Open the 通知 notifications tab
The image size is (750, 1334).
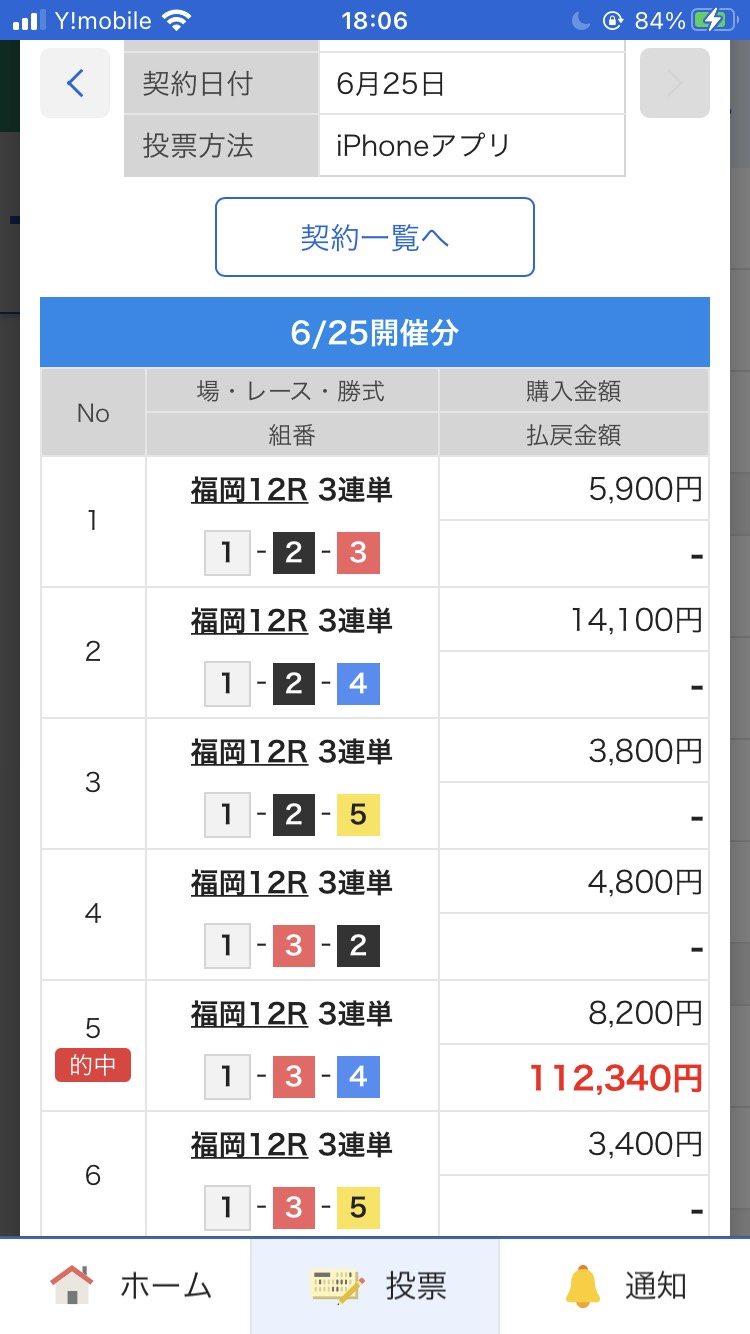click(x=625, y=1286)
